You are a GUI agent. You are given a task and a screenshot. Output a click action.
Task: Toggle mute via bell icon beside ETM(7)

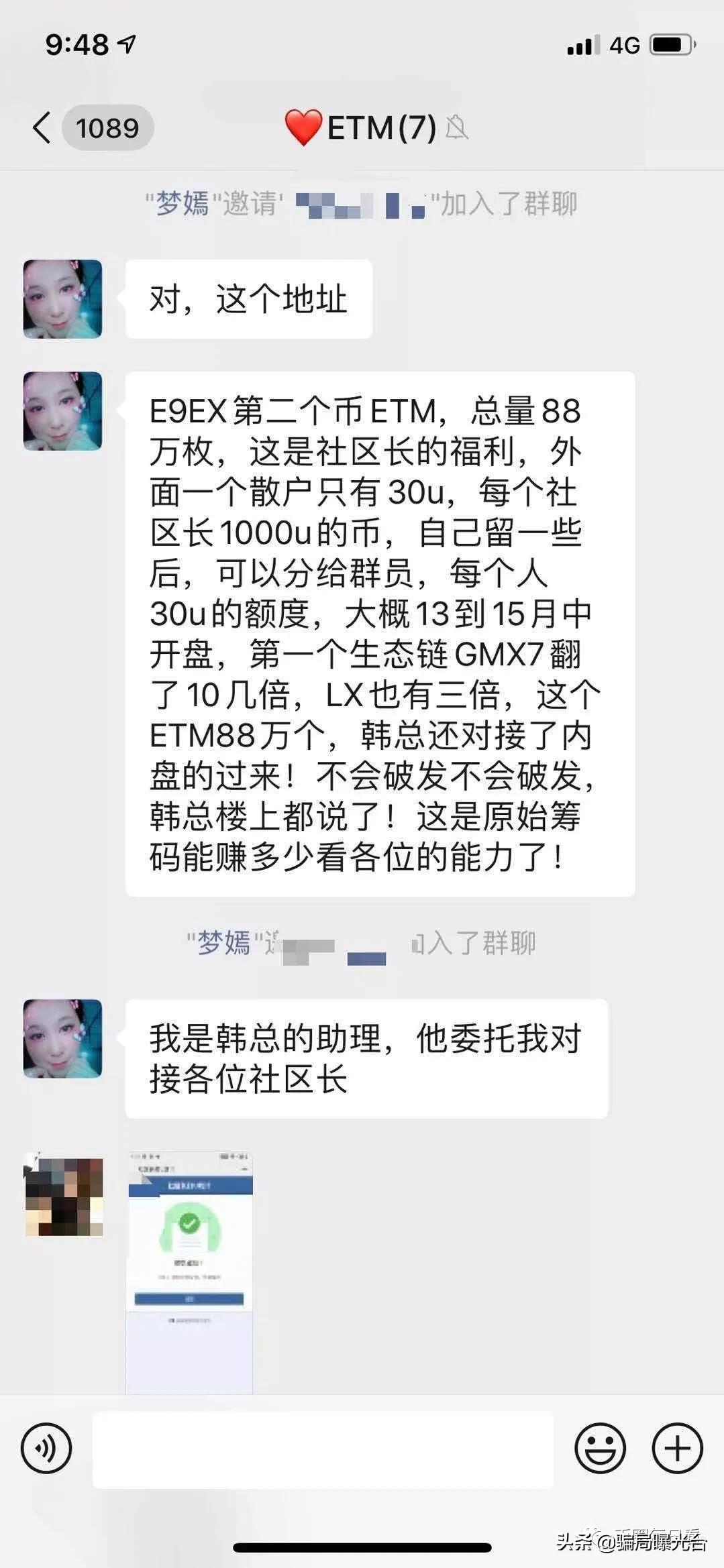click(461, 129)
